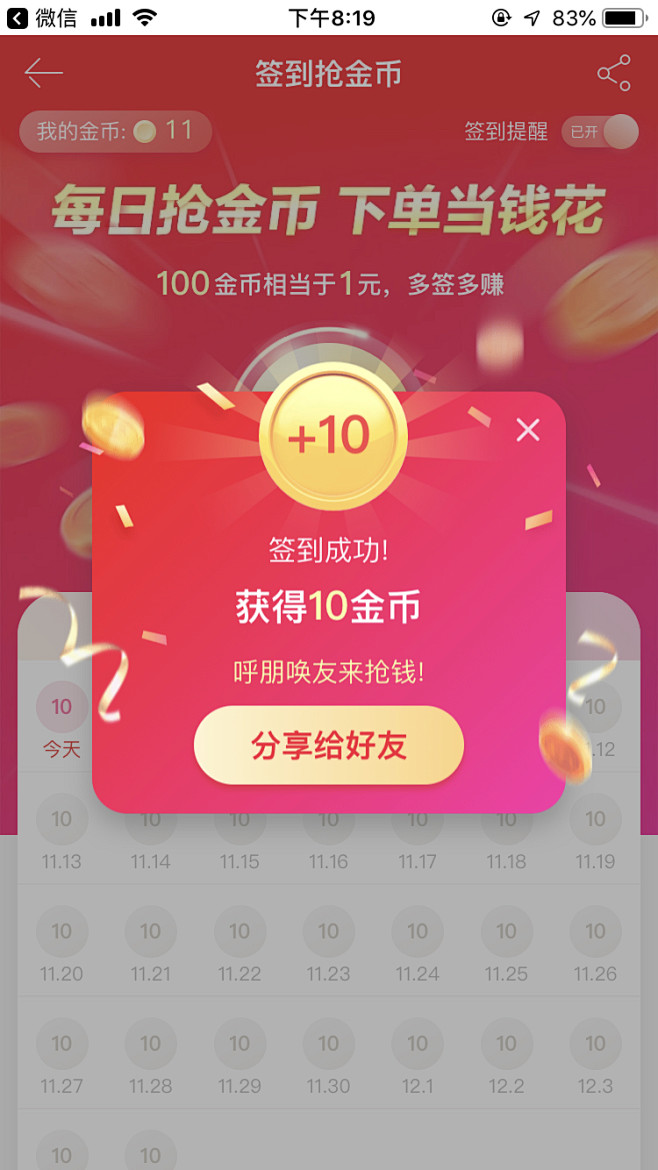The height and width of the screenshot is (1170, 658).
Task: Toggle the 签到提醒 reminder switch
Action: pos(601,132)
